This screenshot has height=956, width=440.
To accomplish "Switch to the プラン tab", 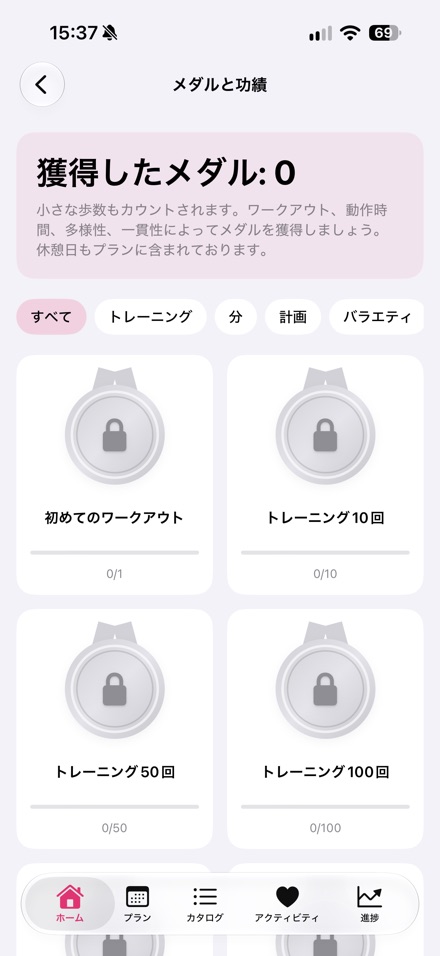I will coord(137,904).
